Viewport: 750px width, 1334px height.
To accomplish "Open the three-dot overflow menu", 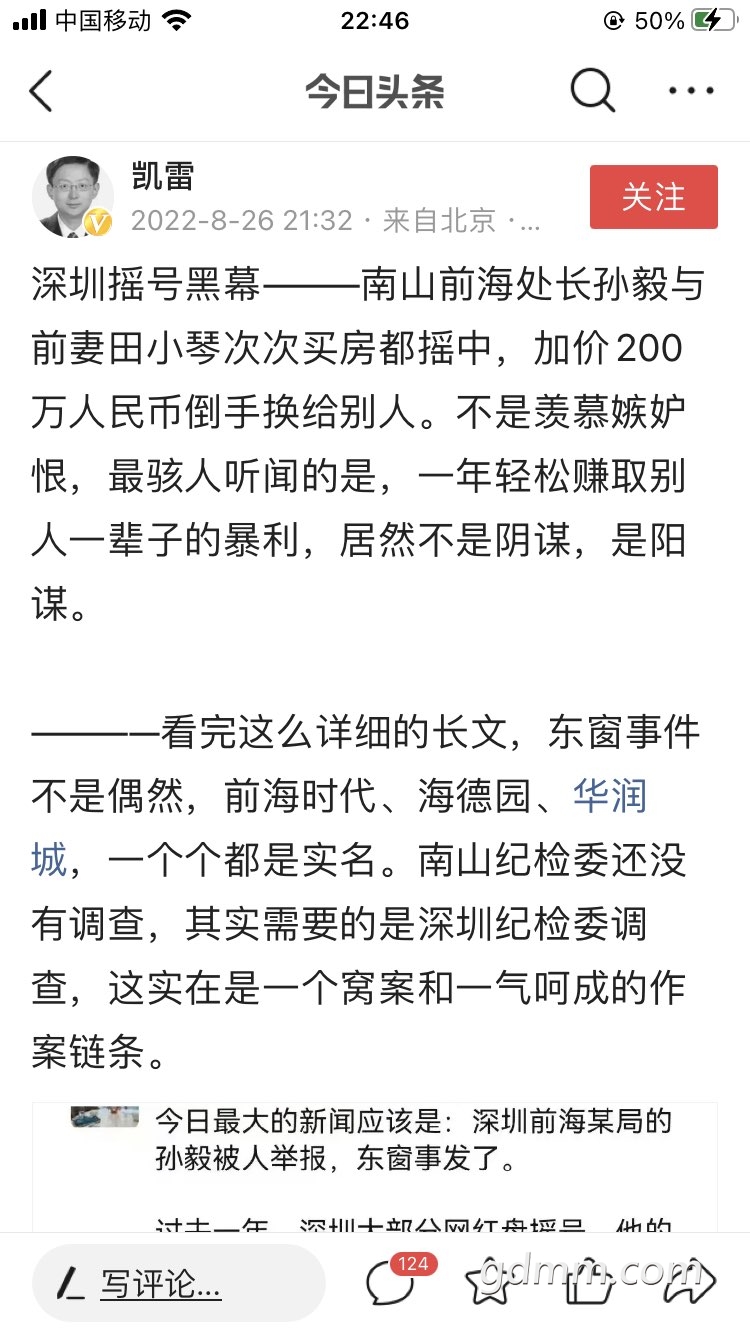I will 691,92.
